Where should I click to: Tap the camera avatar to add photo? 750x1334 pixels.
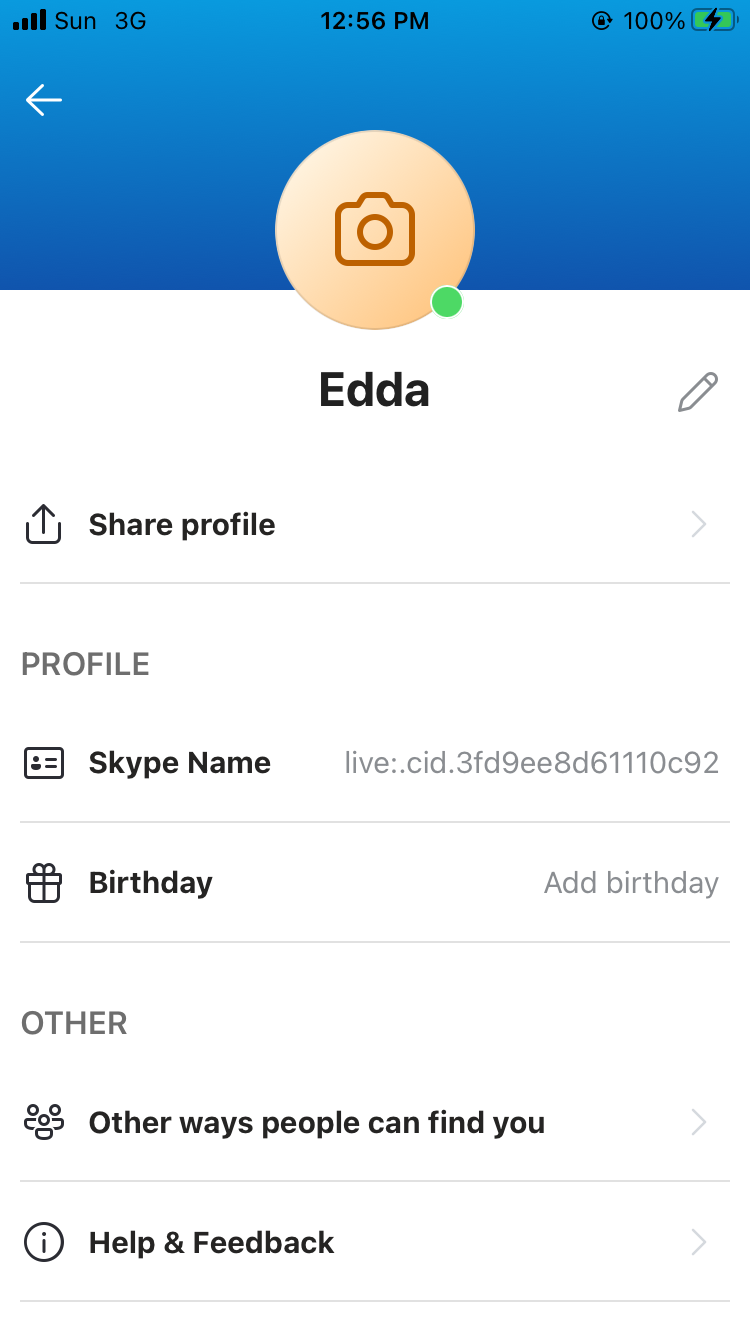pos(375,230)
